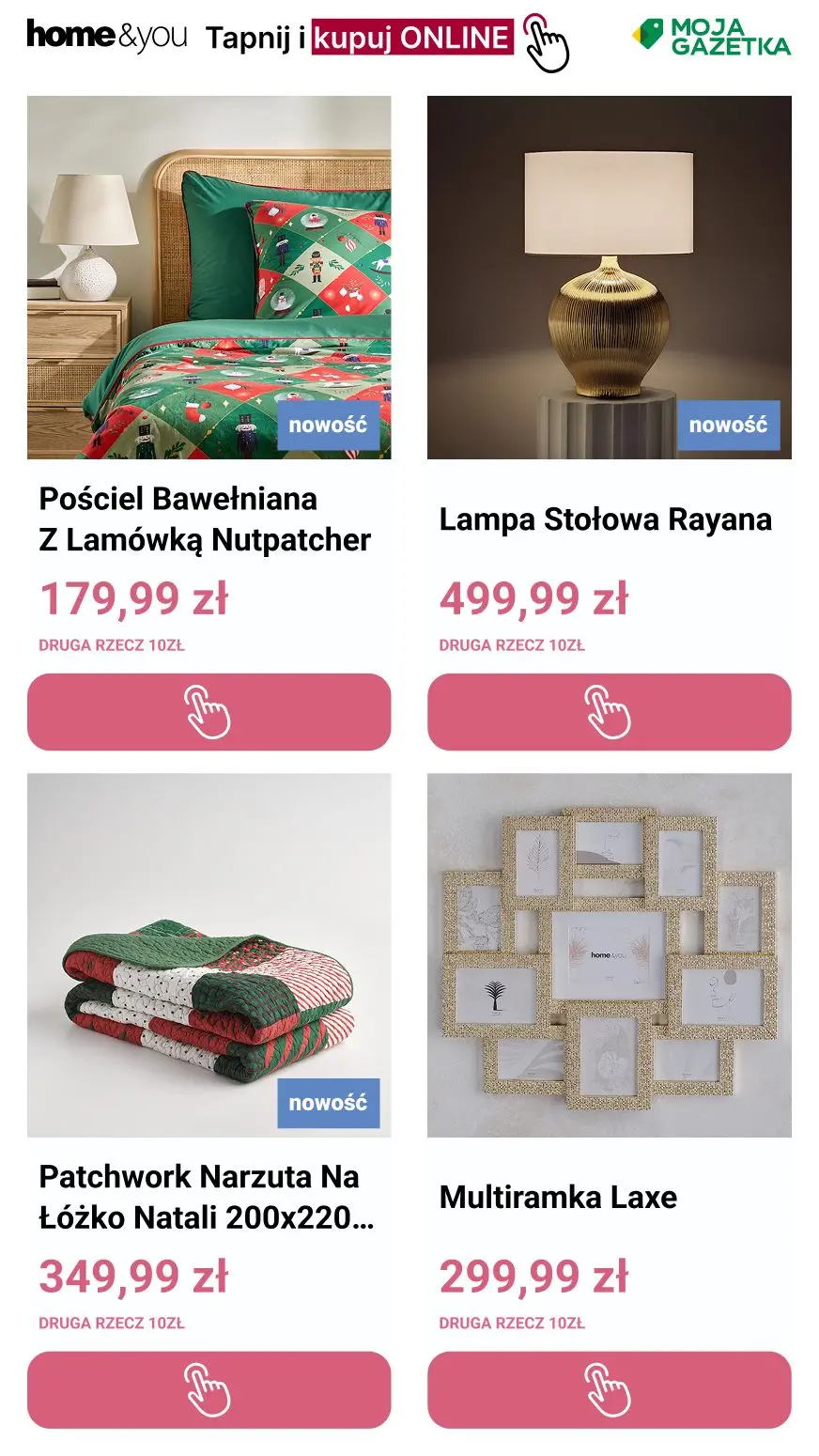
Task: Open the Lampa Stołowa Rayana product image
Action: click(x=609, y=277)
